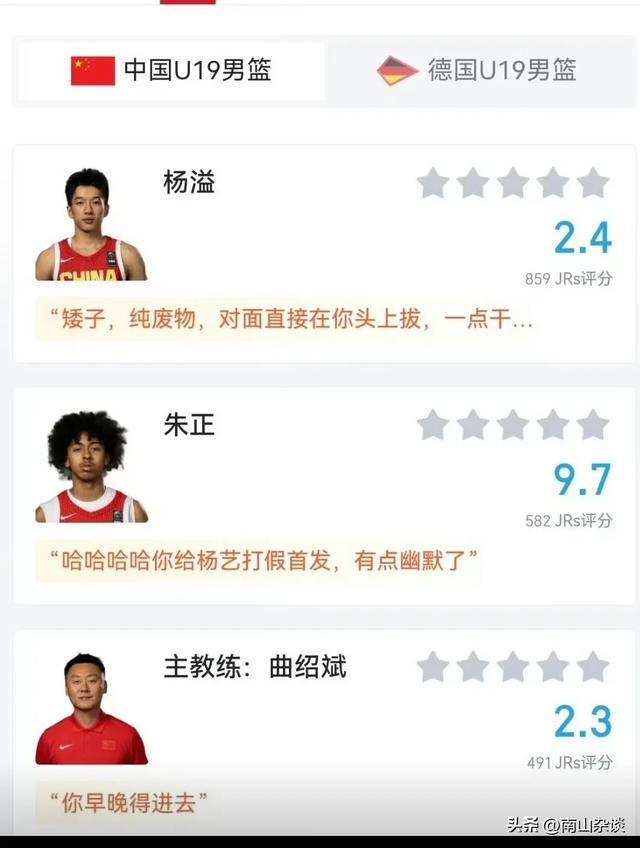
Task: Give 杨溢 a five-star rating
Action: coord(593,183)
